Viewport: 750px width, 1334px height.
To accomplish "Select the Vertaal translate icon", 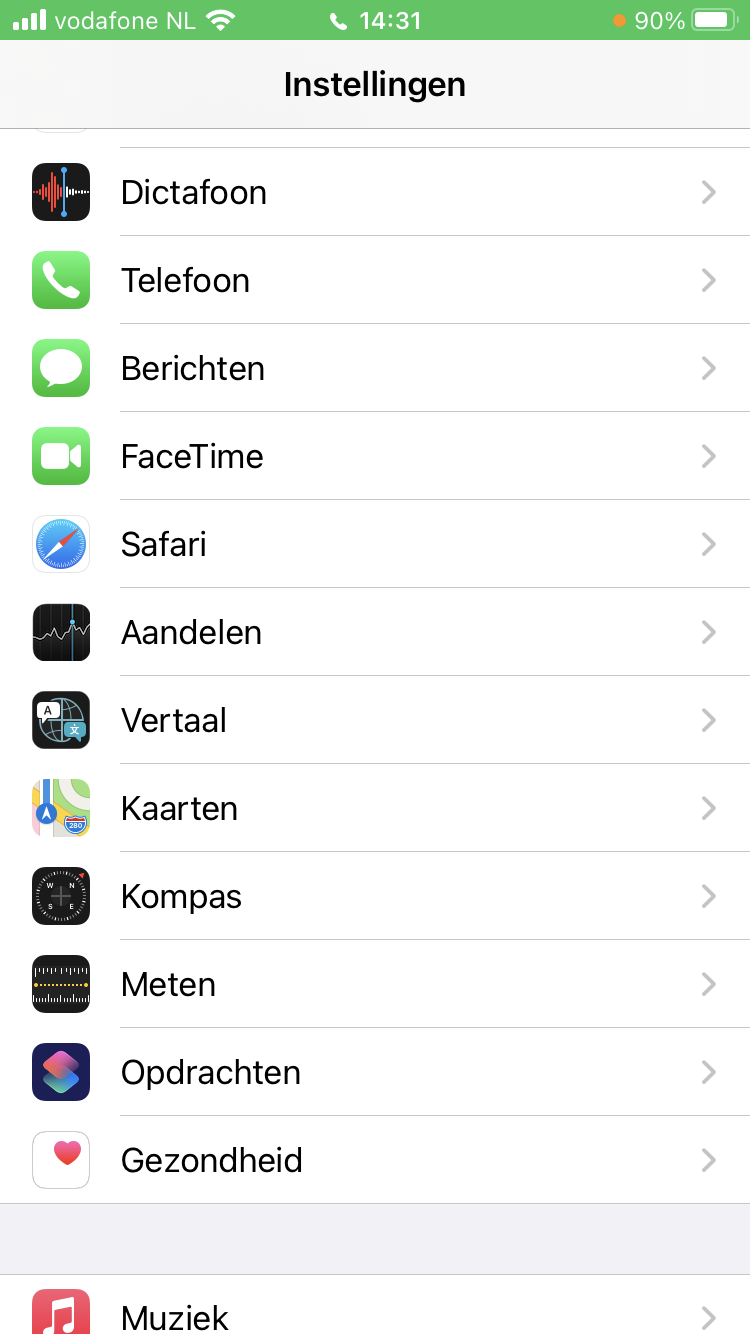I will pos(60,720).
